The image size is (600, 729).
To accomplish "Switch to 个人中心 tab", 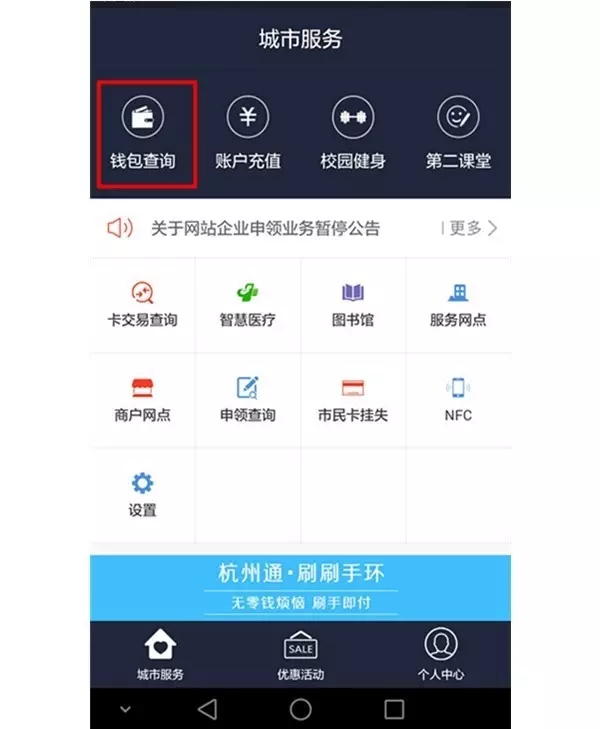I will (440, 654).
